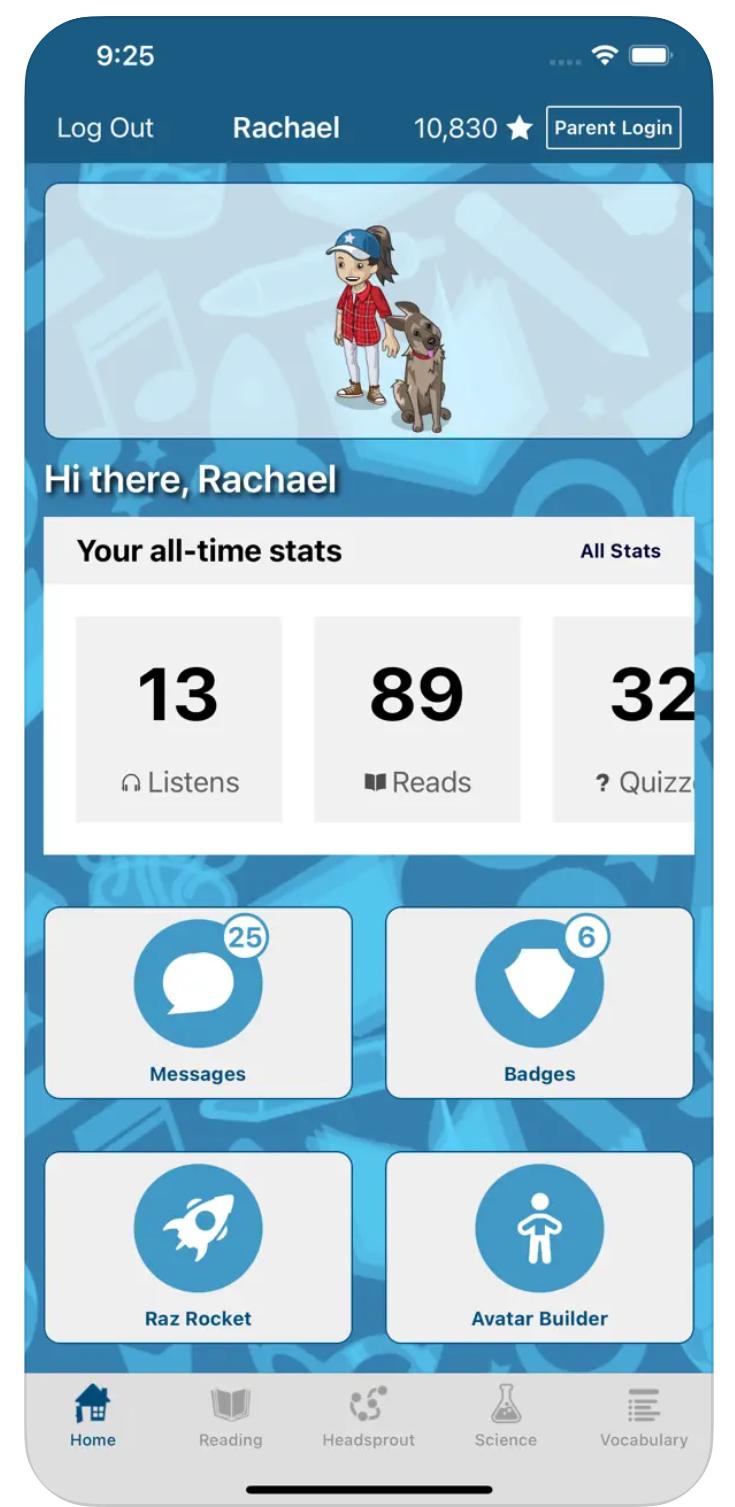Open the Reads stat card
This screenshot has height=1507, width=735.
click(417, 719)
